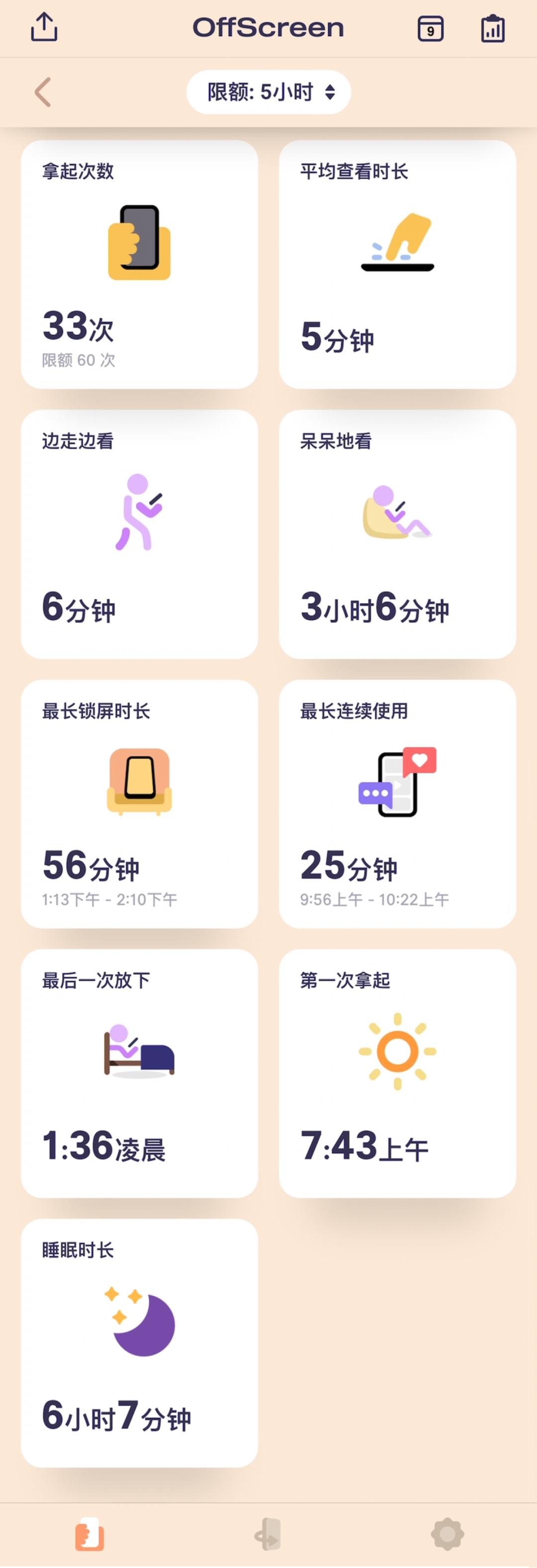This screenshot has width=537, height=1568.
Task: Tap the slouching viewer icon in 呆呆地看 card
Action: tap(397, 514)
